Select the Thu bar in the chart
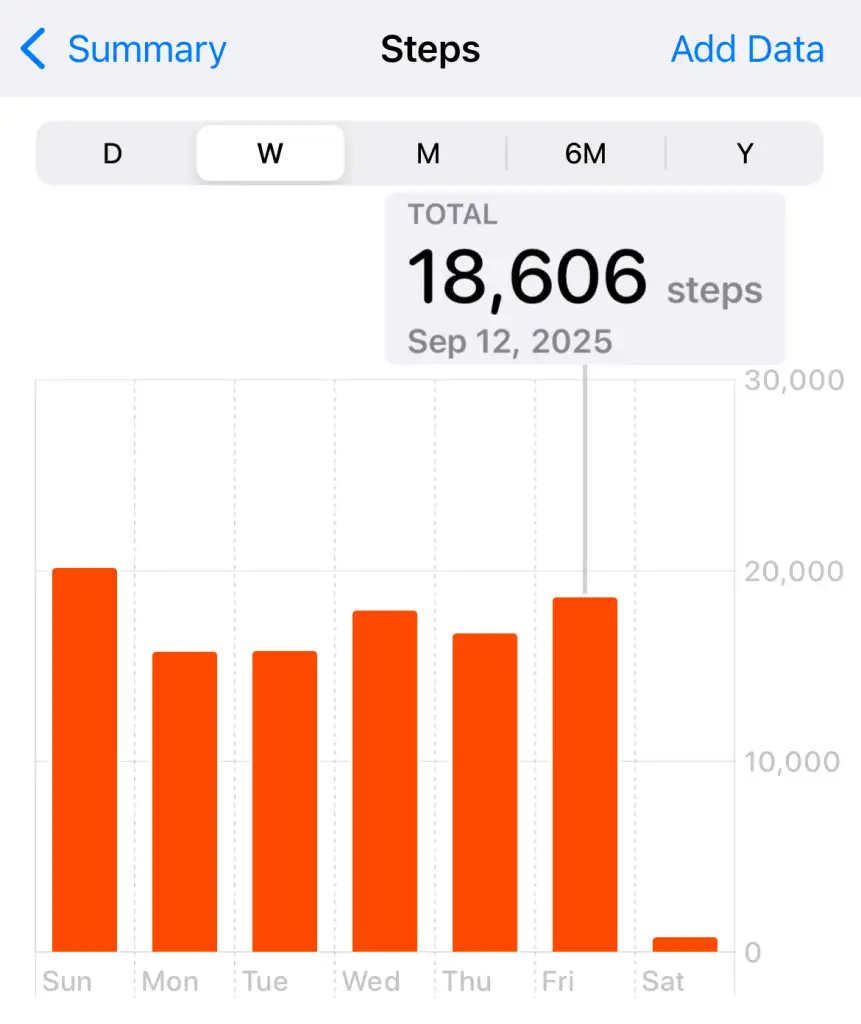 [x=485, y=792]
